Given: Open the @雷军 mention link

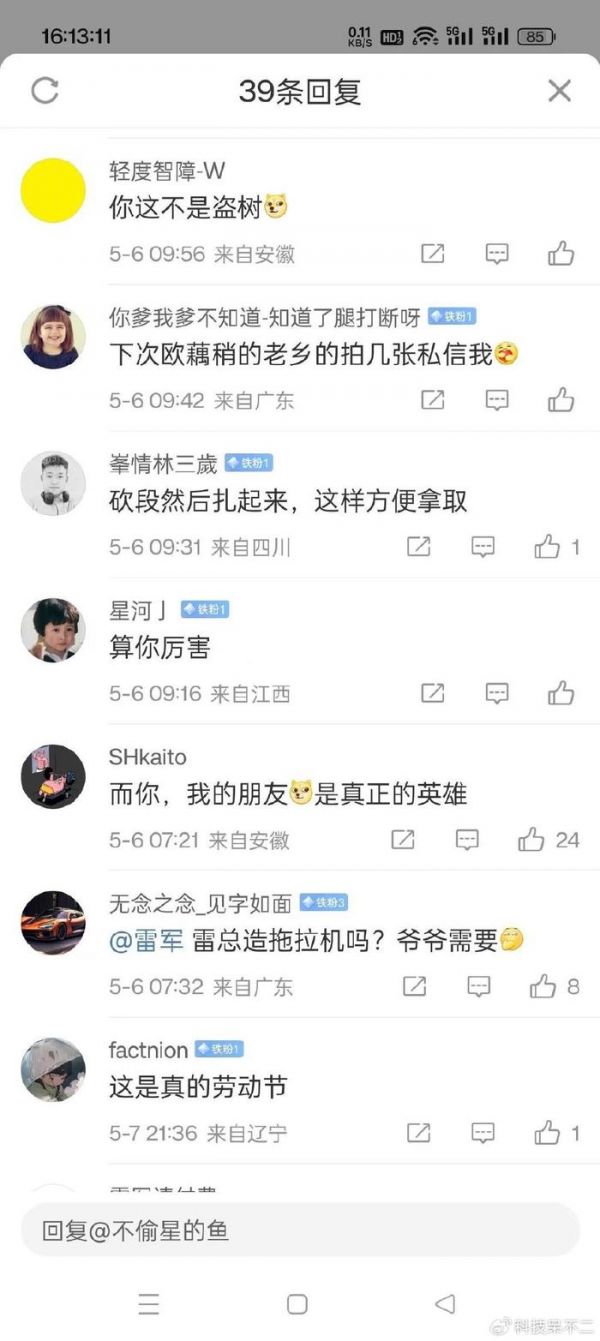Looking at the screenshot, I should tap(140, 940).
